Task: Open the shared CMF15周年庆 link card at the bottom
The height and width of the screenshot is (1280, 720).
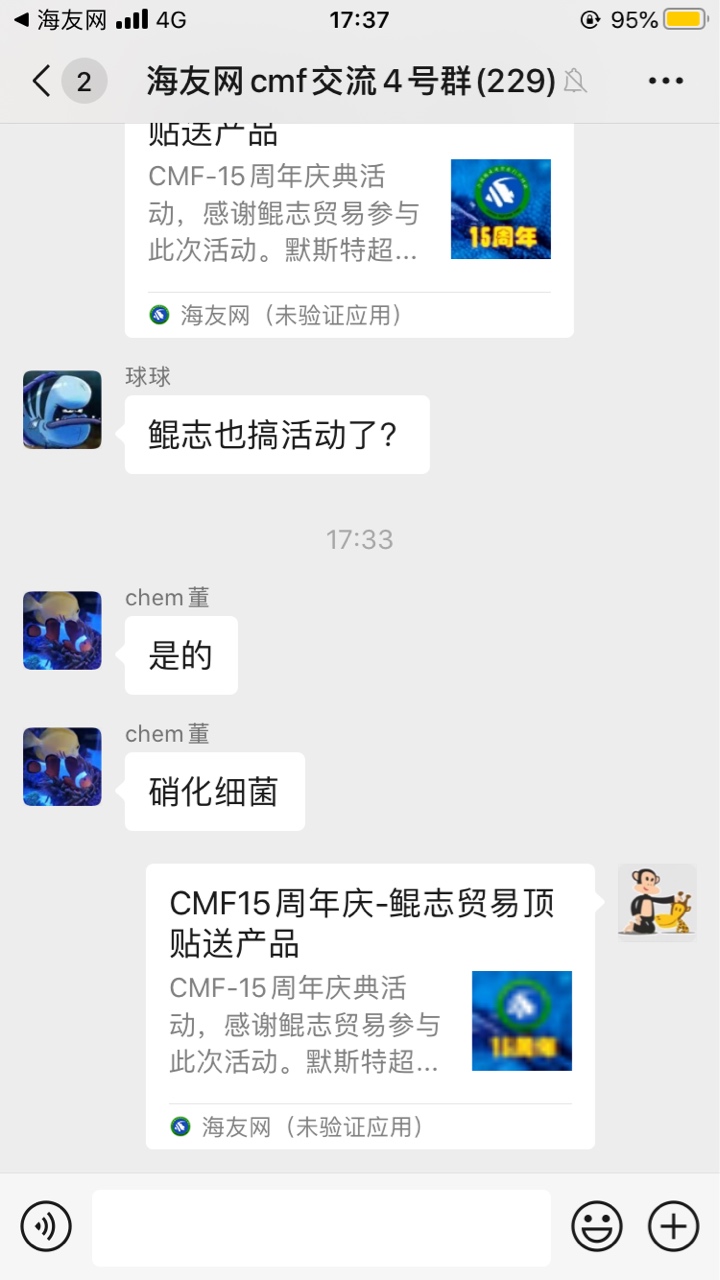Action: pyautogui.click(x=370, y=1005)
